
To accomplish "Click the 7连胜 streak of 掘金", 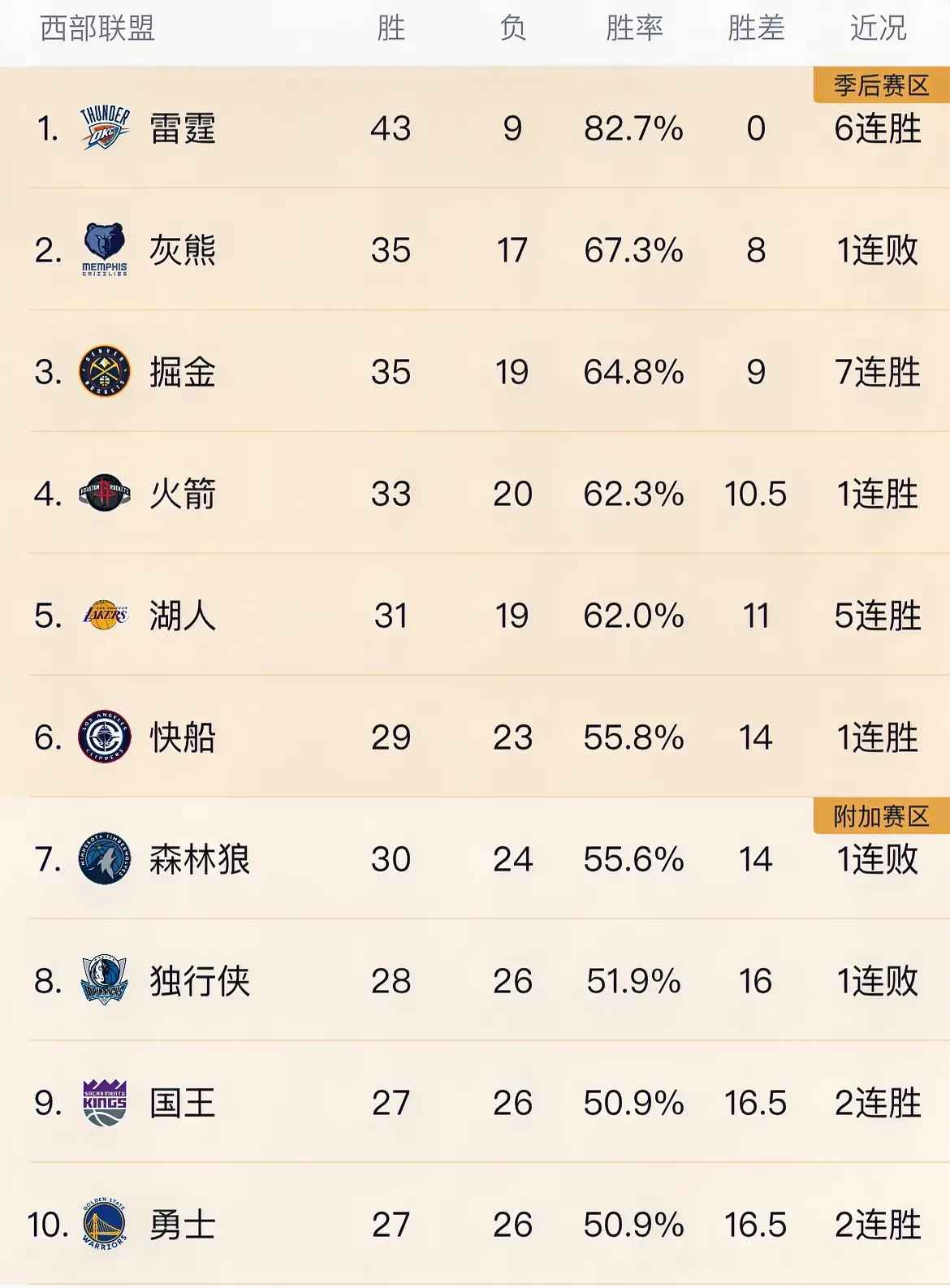I will 876,372.
